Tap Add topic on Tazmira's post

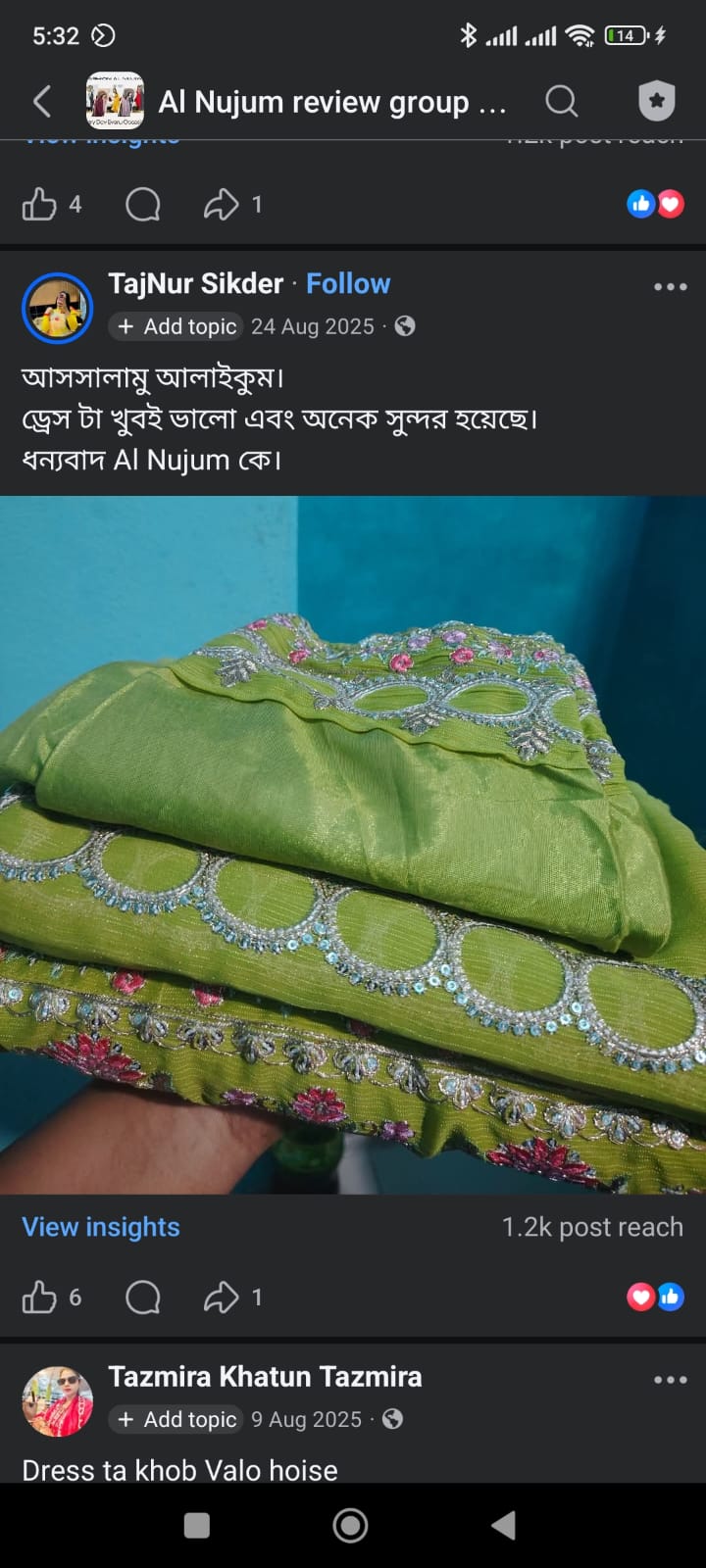[176, 1419]
